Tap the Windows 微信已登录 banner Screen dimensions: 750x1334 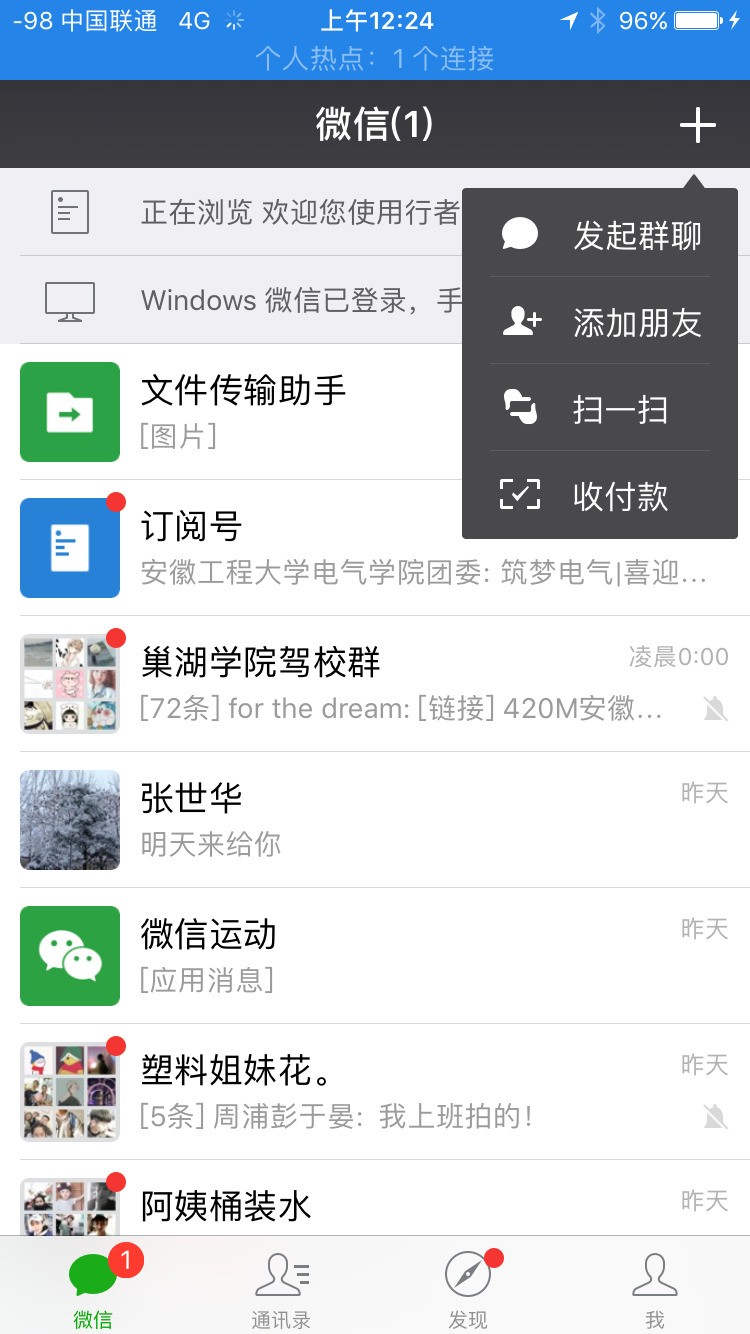pos(250,299)
